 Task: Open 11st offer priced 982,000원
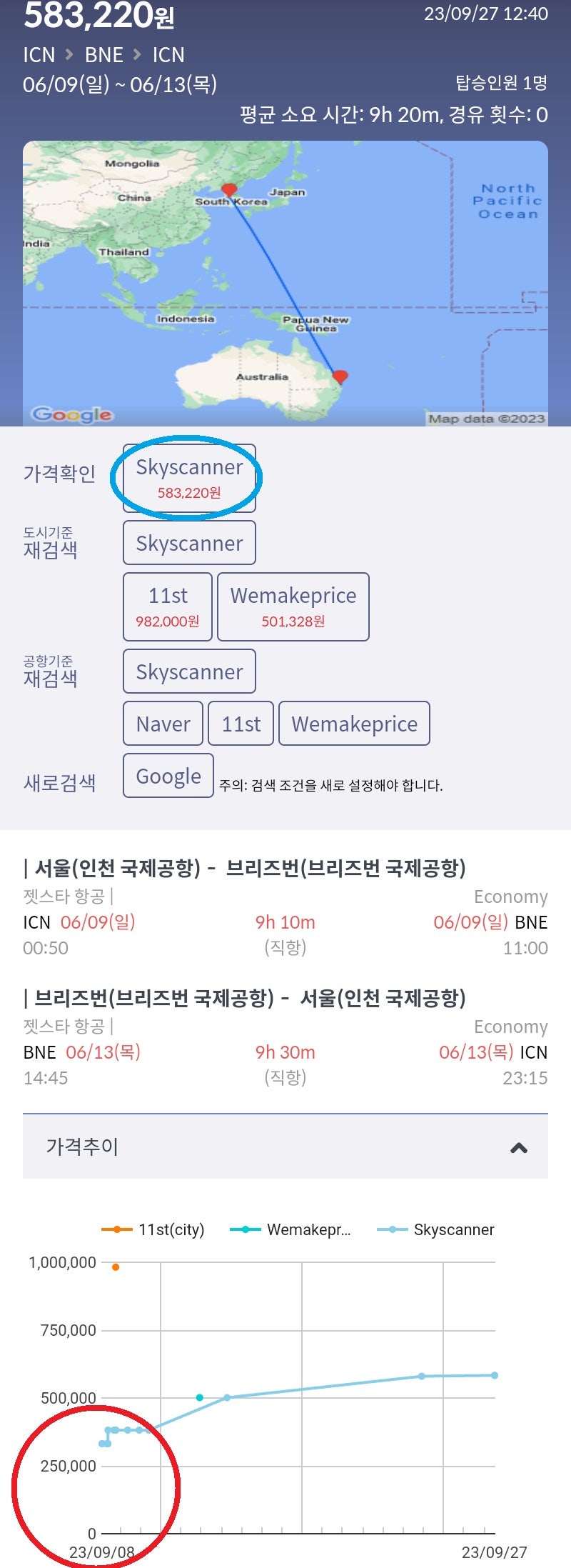tap(168, 606)
